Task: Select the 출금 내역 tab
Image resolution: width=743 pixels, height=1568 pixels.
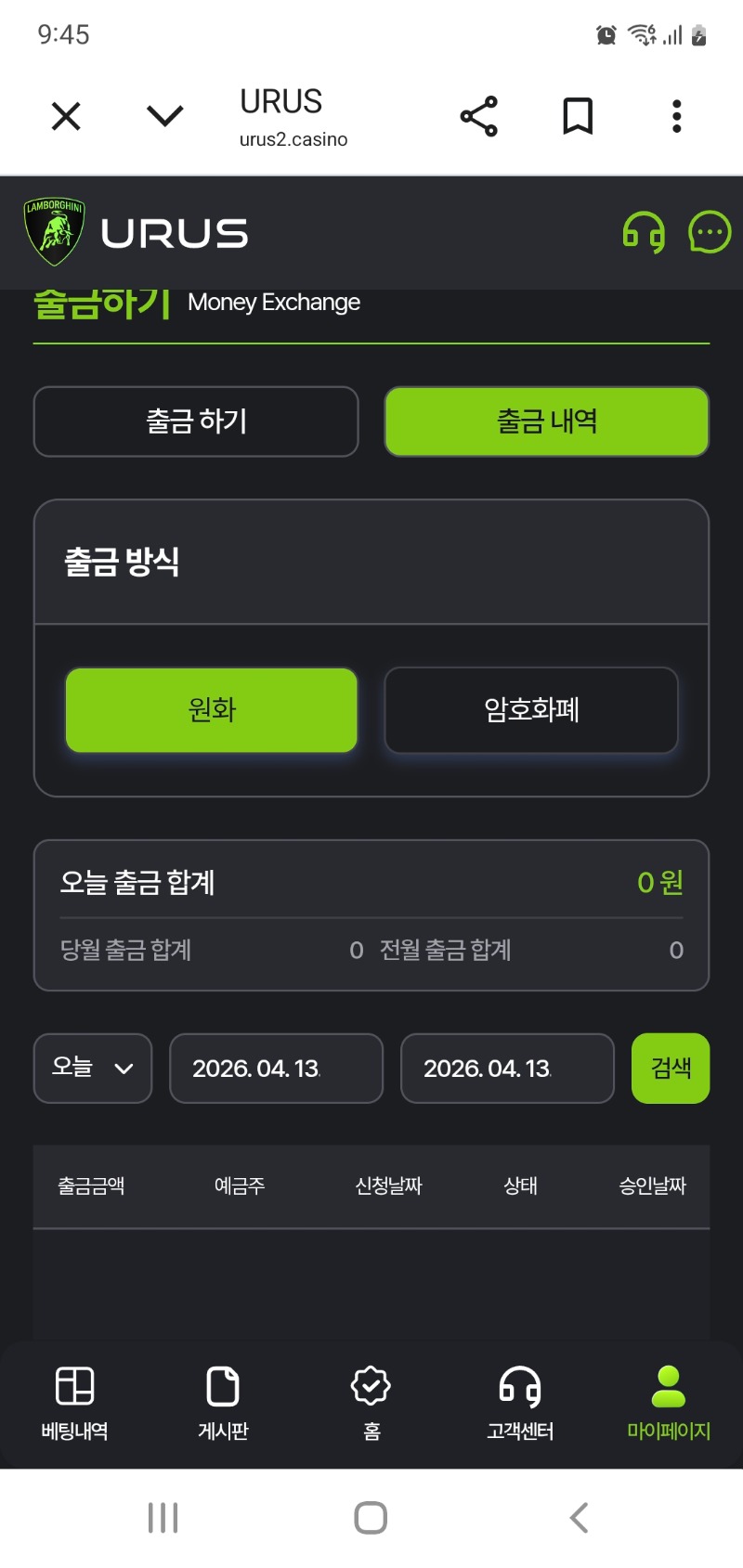Action: (x=547, y=421)
